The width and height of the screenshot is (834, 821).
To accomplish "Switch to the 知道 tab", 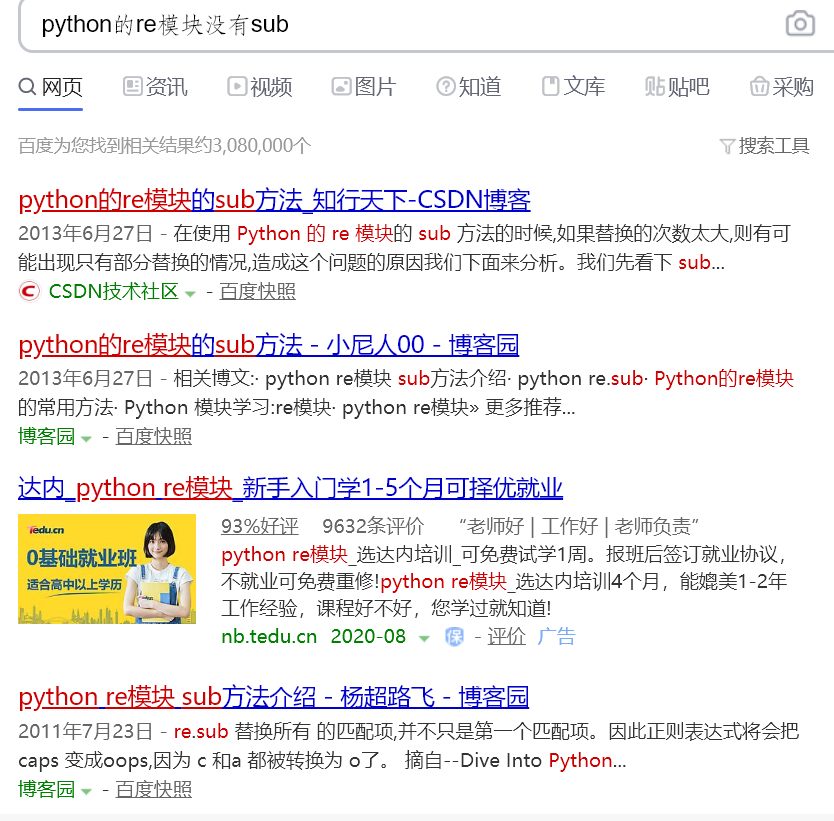I will click(x=469, y=87).
